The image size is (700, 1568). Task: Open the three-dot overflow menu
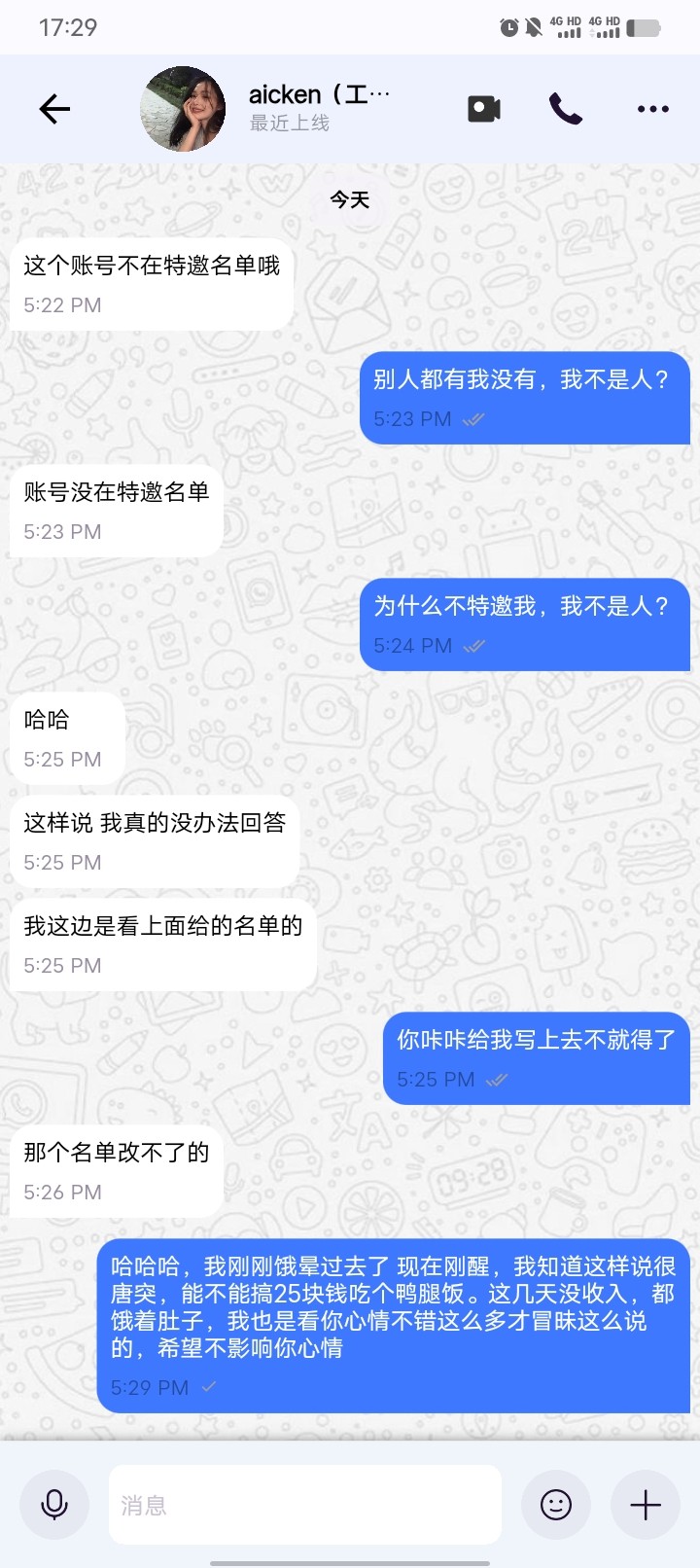point(652,109)
